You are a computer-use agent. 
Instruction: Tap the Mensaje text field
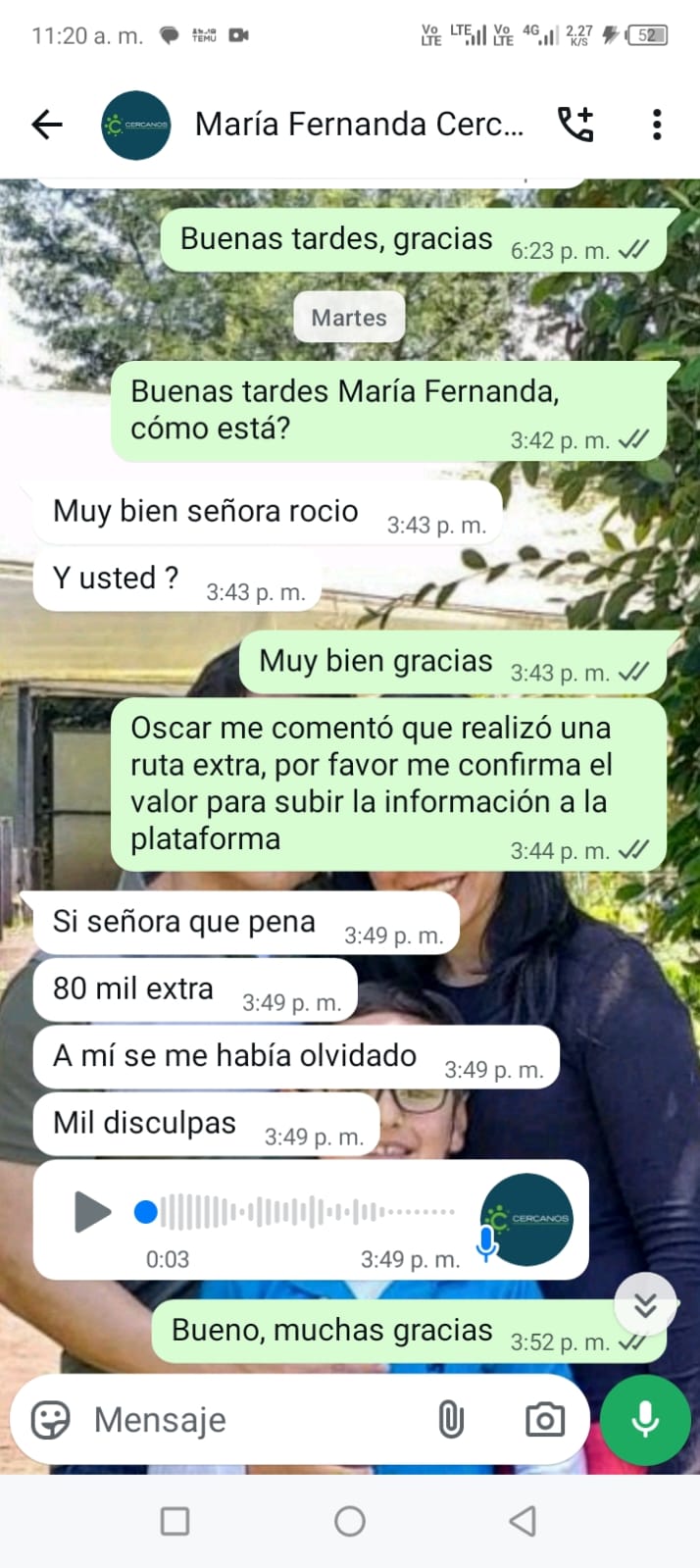click(245, 1419)
